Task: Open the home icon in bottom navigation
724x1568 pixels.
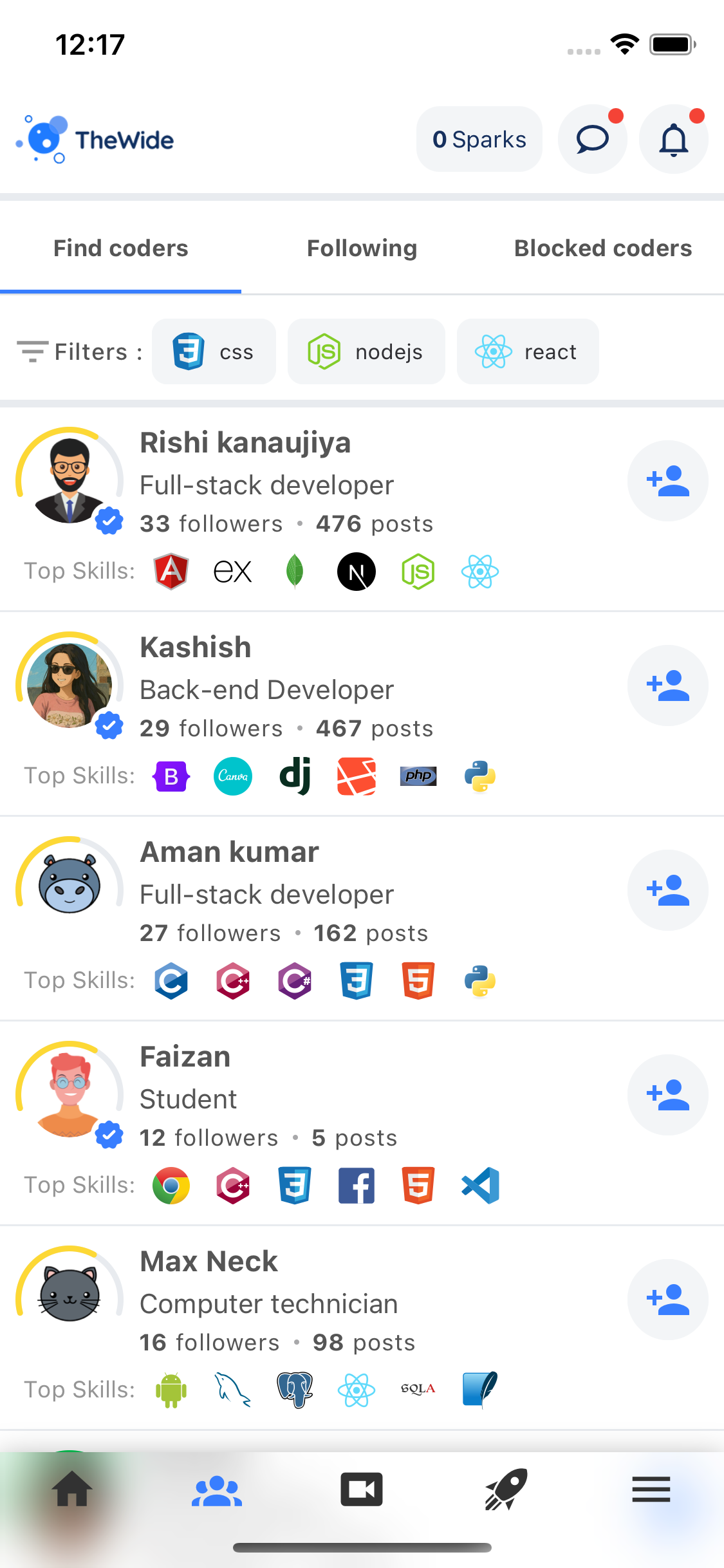Action: click(72, 1489)
